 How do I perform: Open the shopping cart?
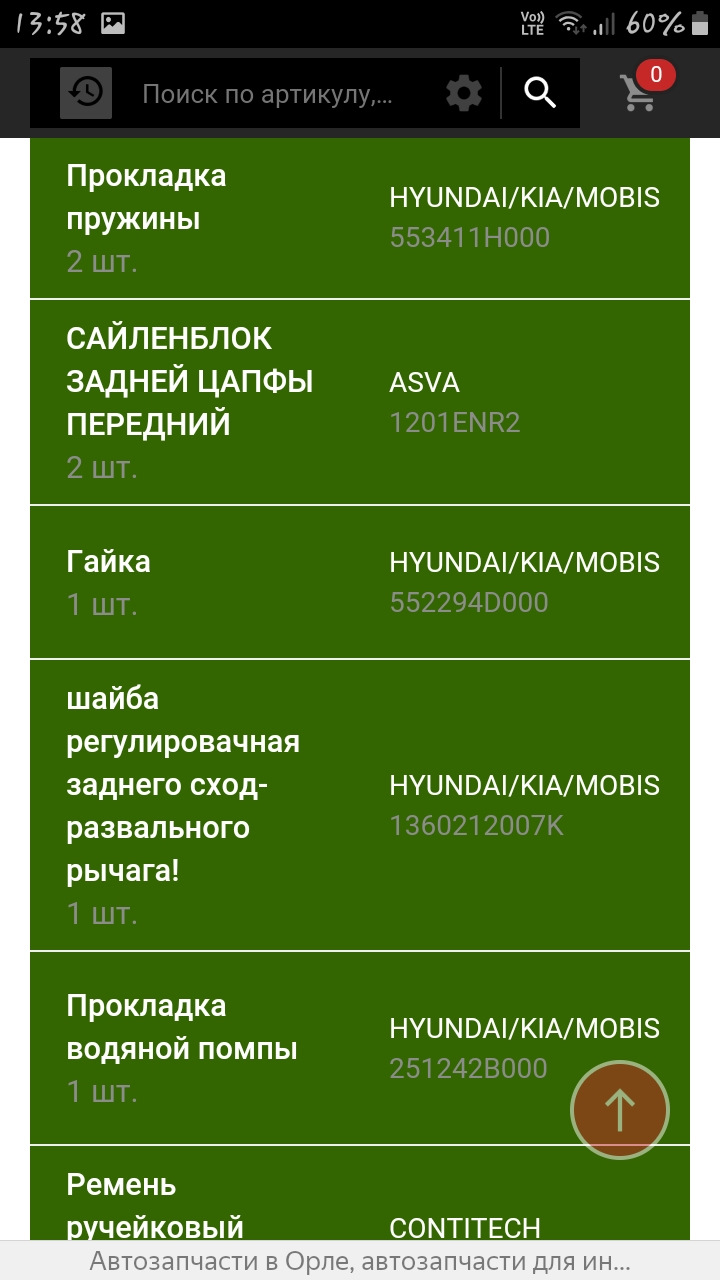[x=640, y=91]
